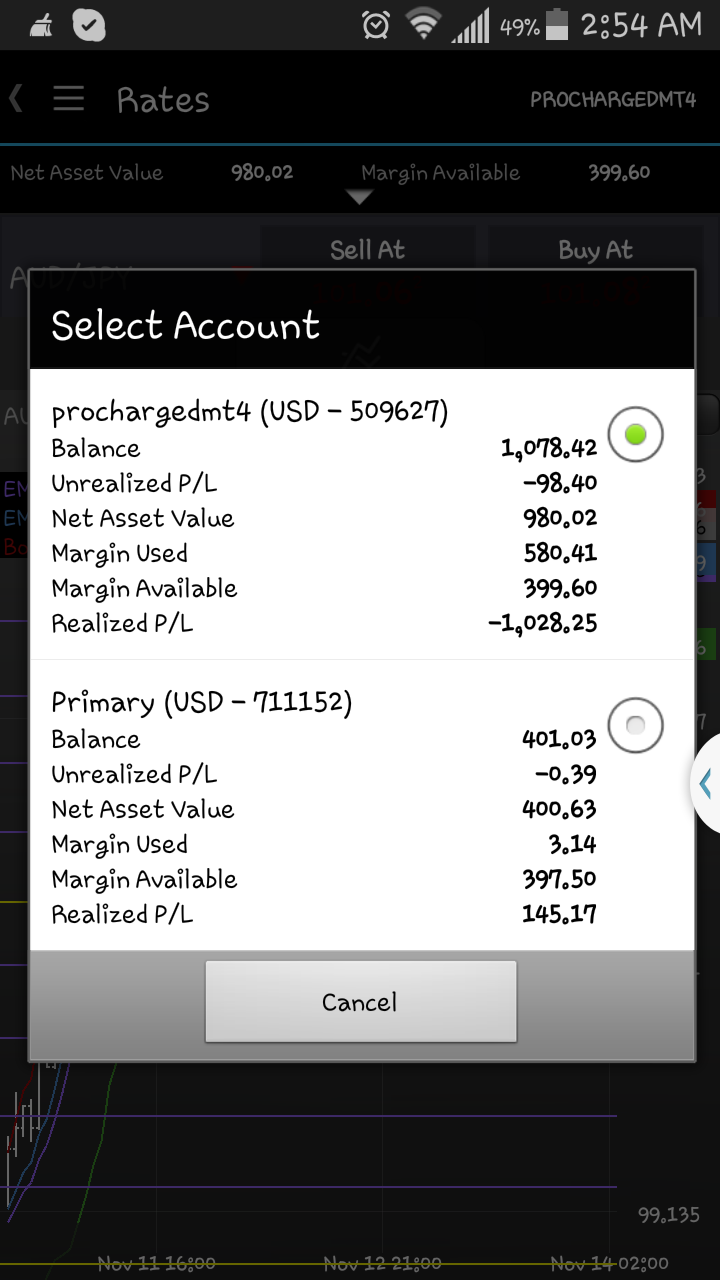720x1280 pixels.
Task: Select the prochargedmt4 account radio button
Action: pos(635,434)
